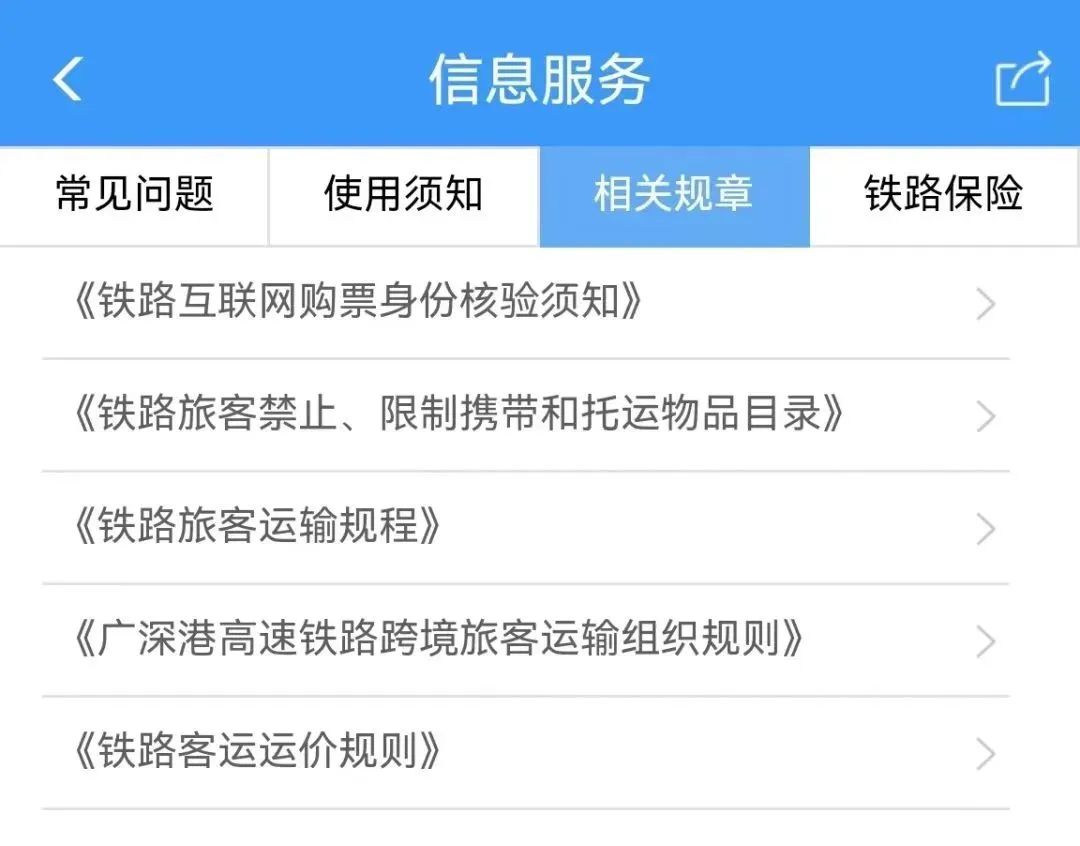The height and width of the screenshot is (846, 1080).
Task: Read 《广深港高速铁路跨境旅客运输组织规则》
Action: click(525, 640)
